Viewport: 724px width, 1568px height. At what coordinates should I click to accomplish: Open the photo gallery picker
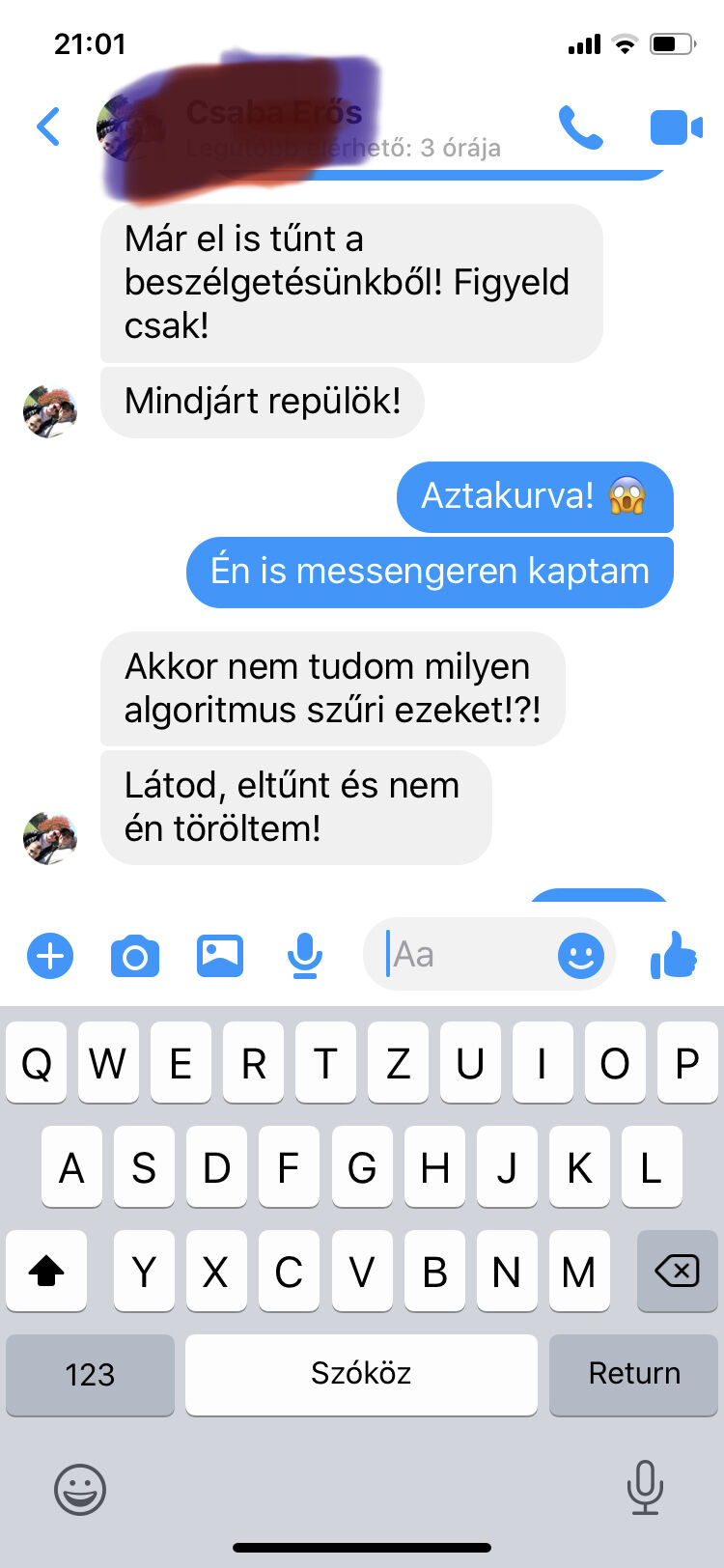[x=220, y=956]
